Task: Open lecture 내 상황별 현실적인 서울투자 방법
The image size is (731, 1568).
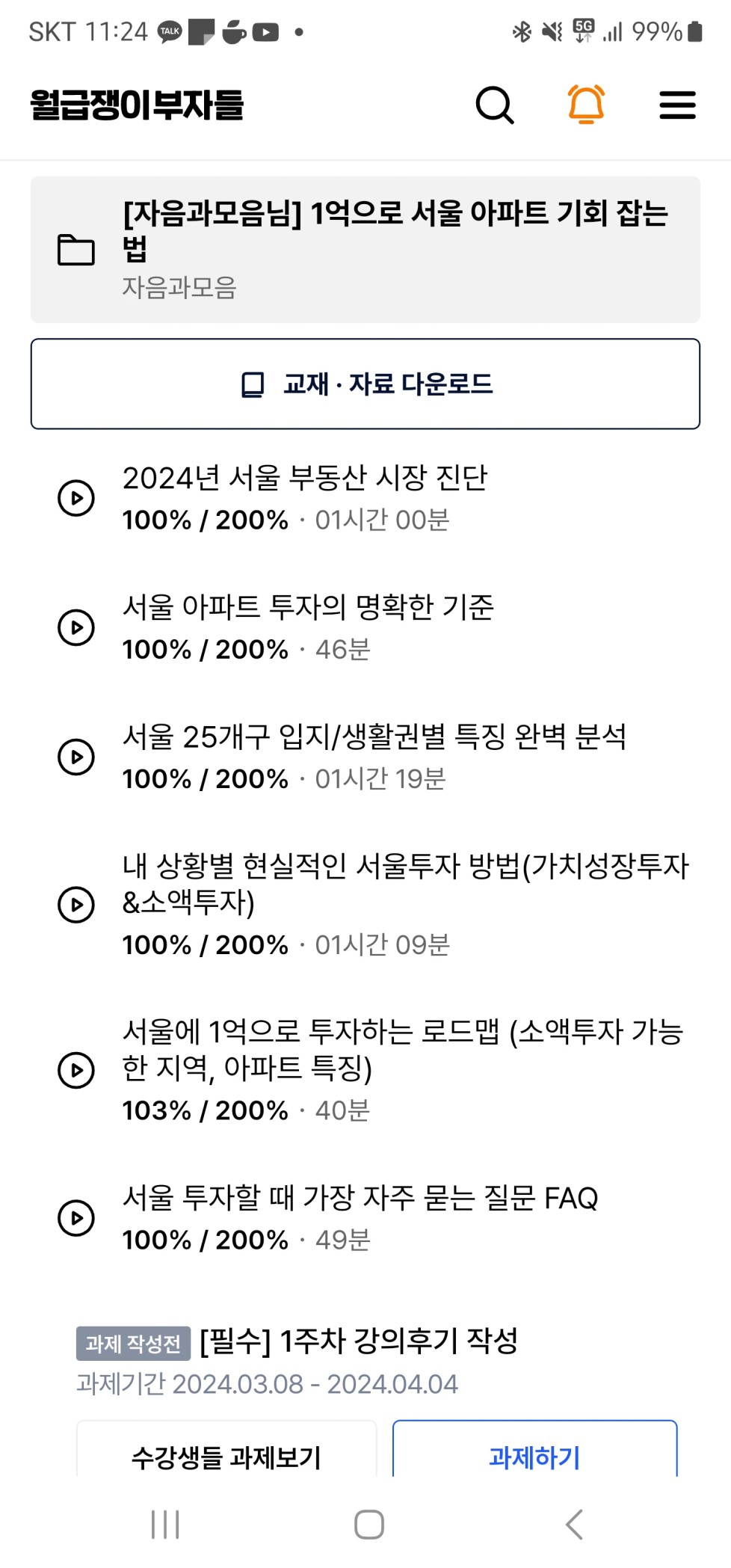Action: pyautogui.click(x=365, y=904)
